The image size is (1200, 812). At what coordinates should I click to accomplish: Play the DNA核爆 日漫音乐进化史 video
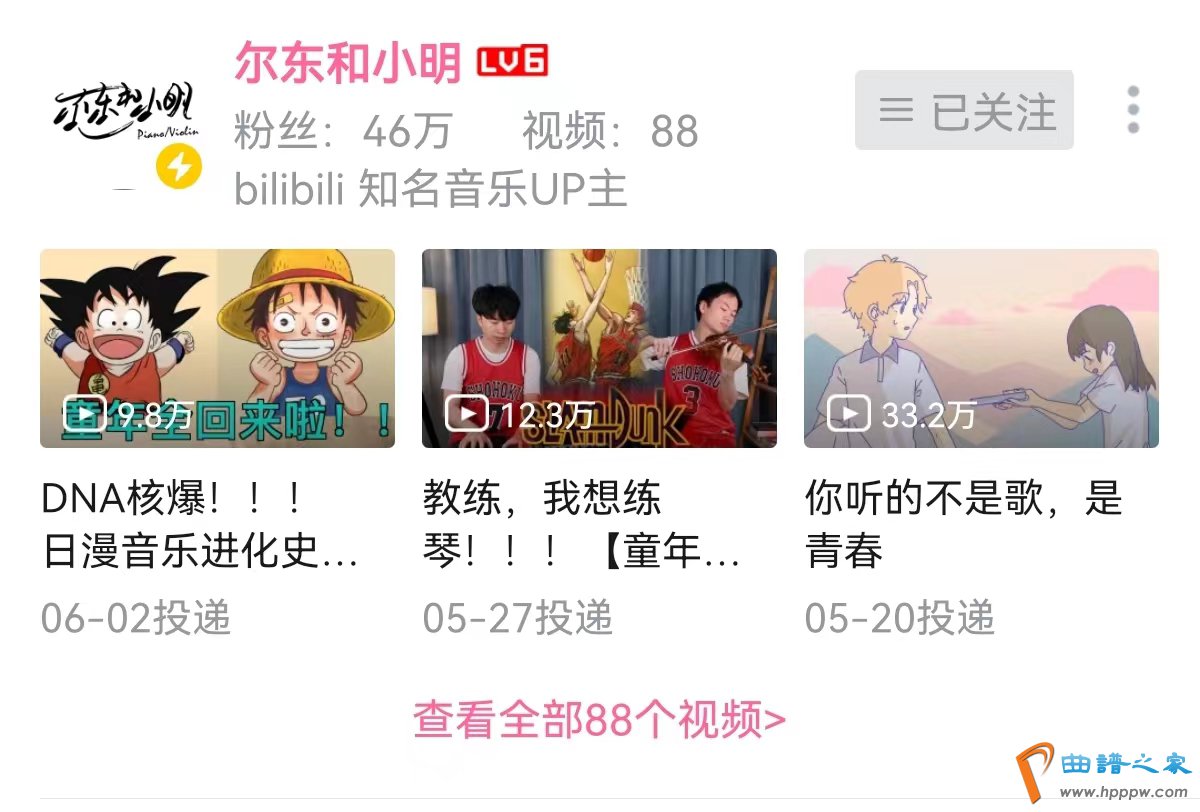217,348
